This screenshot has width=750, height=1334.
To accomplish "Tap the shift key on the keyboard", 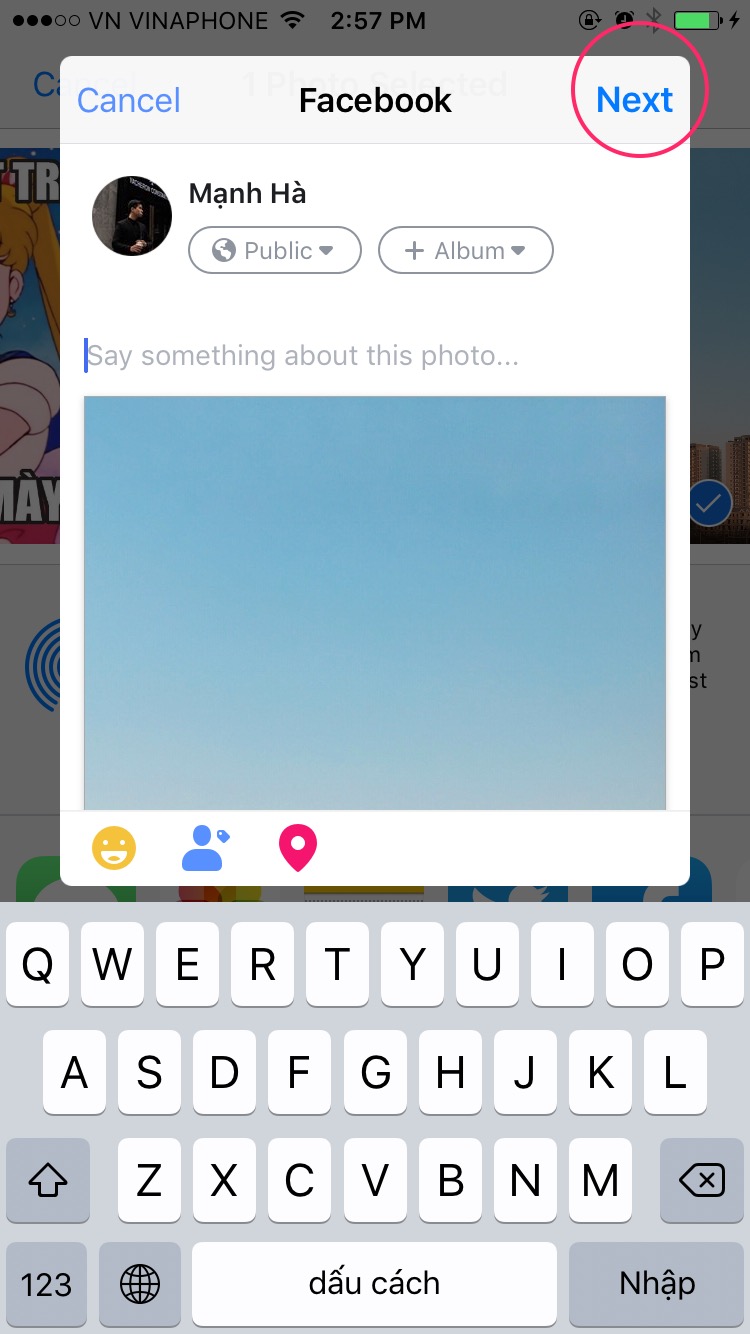I will click(x=48, y=1180).
